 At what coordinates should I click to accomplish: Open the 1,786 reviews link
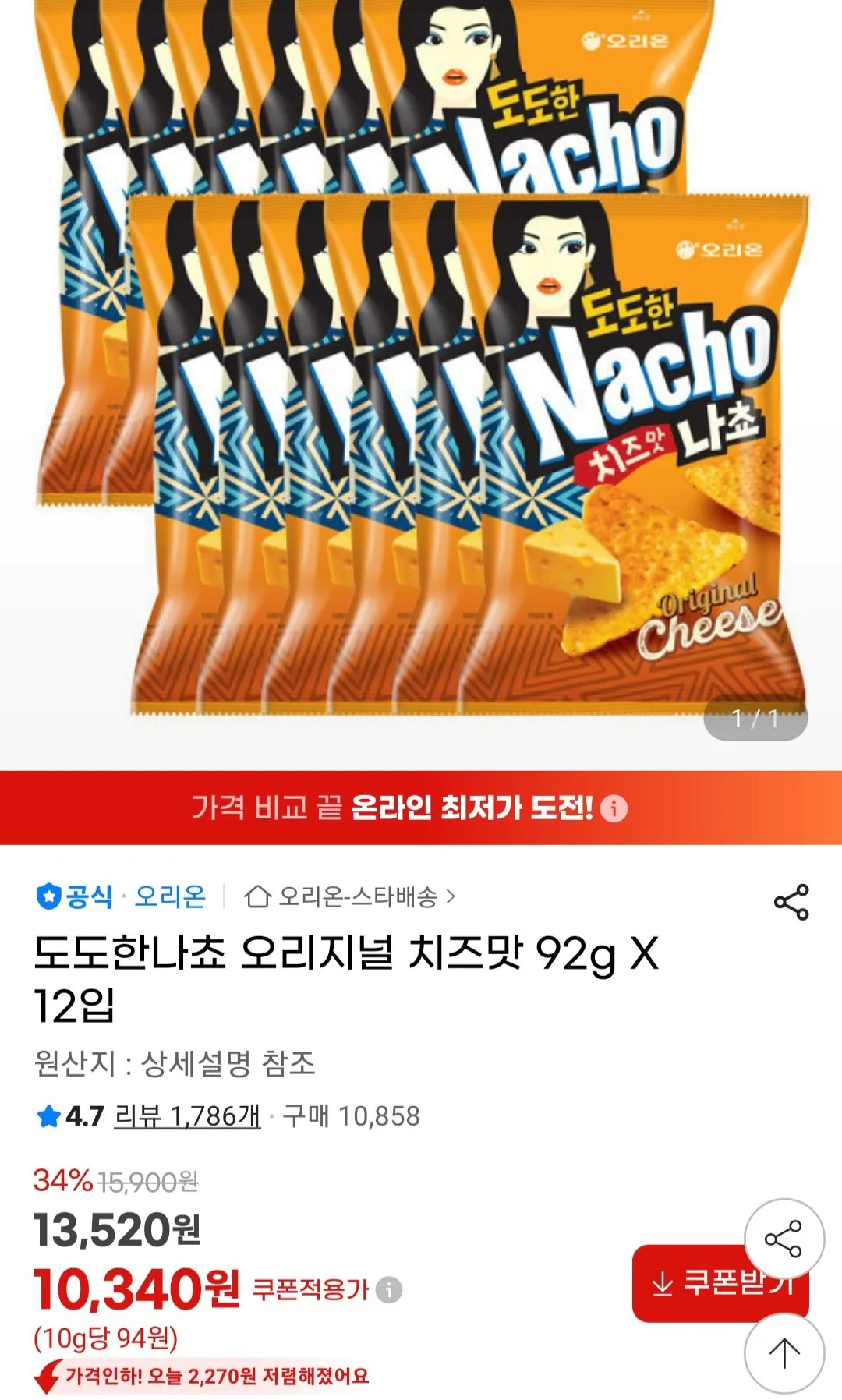pyautogui.click(x=187, y=1116)
